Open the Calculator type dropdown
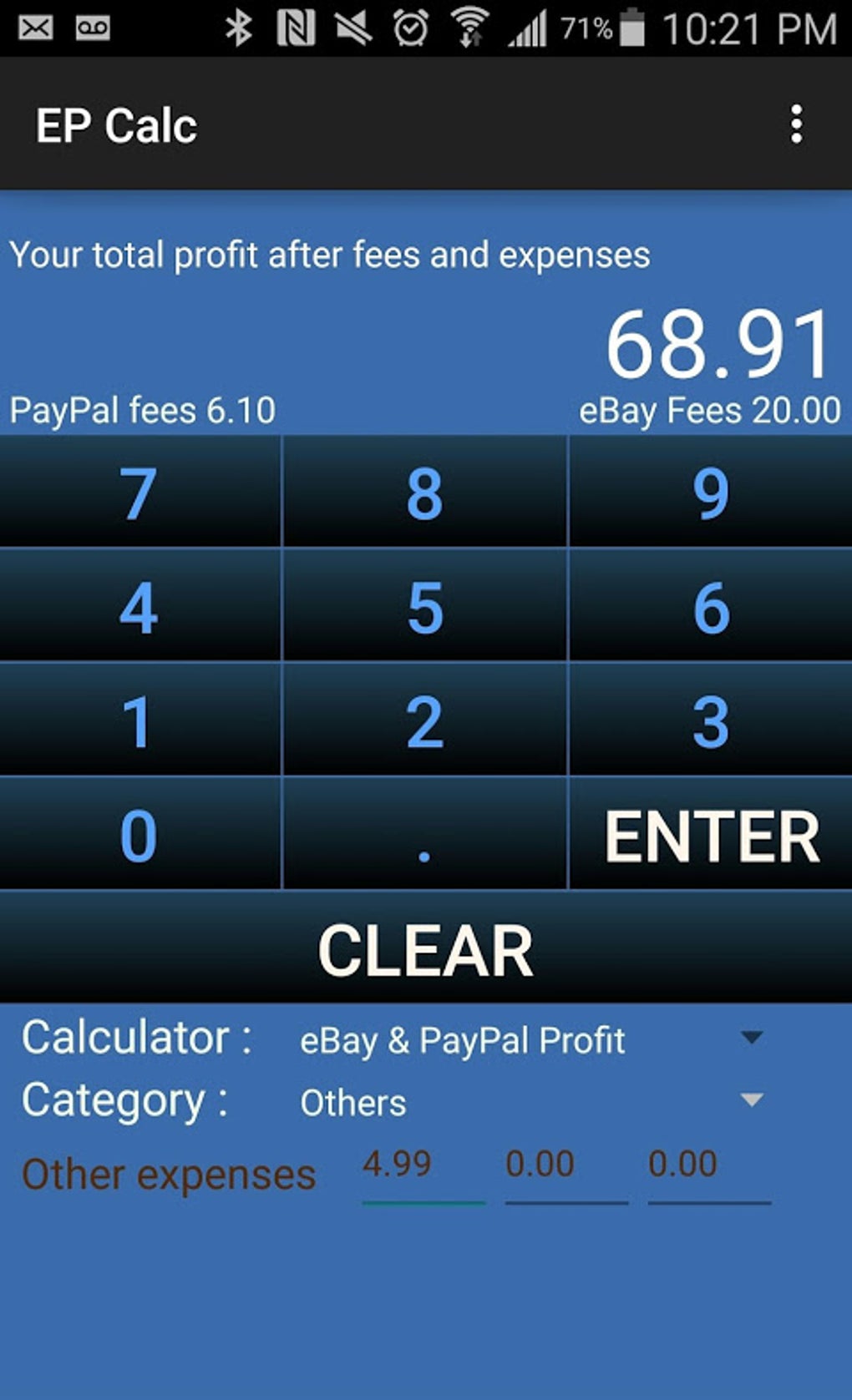 [x=532, y=1039]
